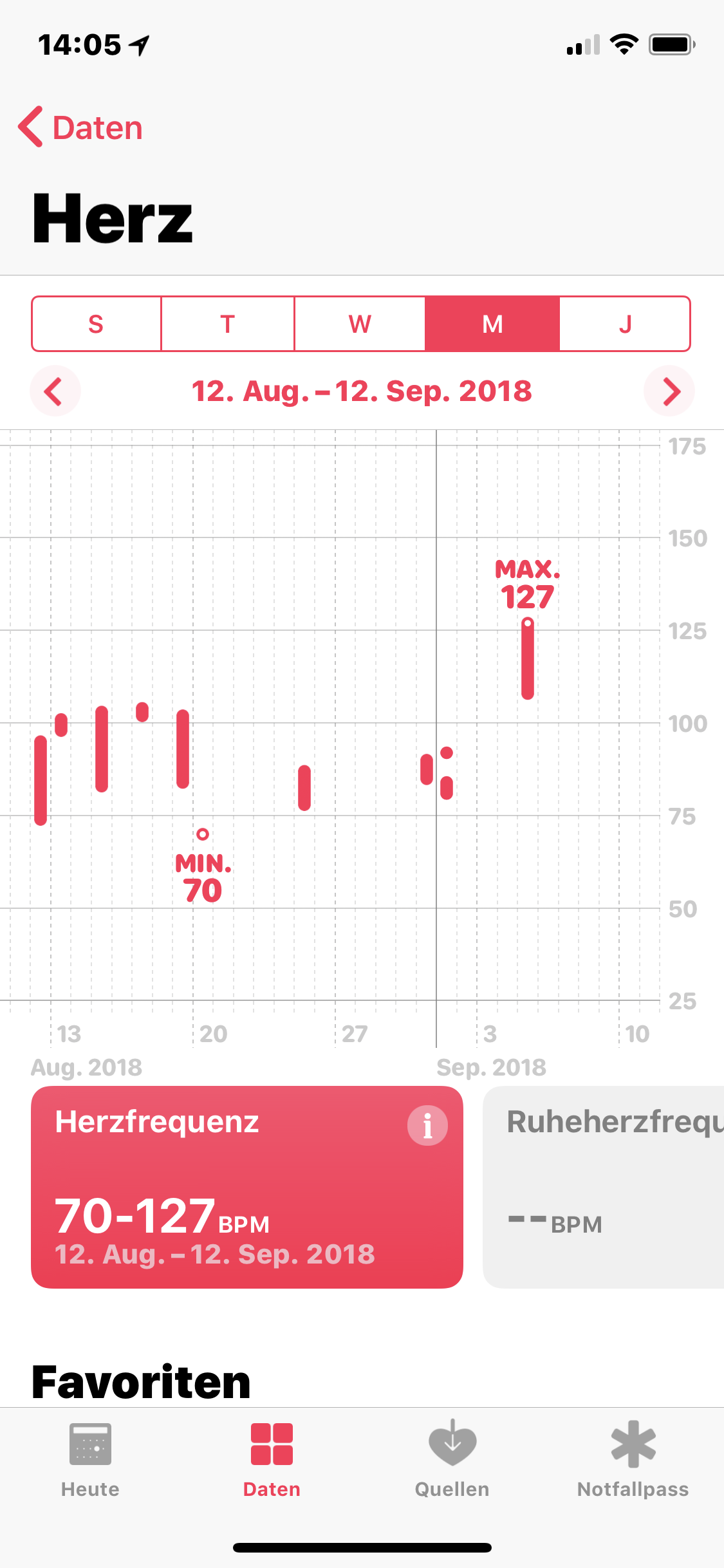Switch to the W time range
724x1568 pixels.
click(x=360, y=324)
